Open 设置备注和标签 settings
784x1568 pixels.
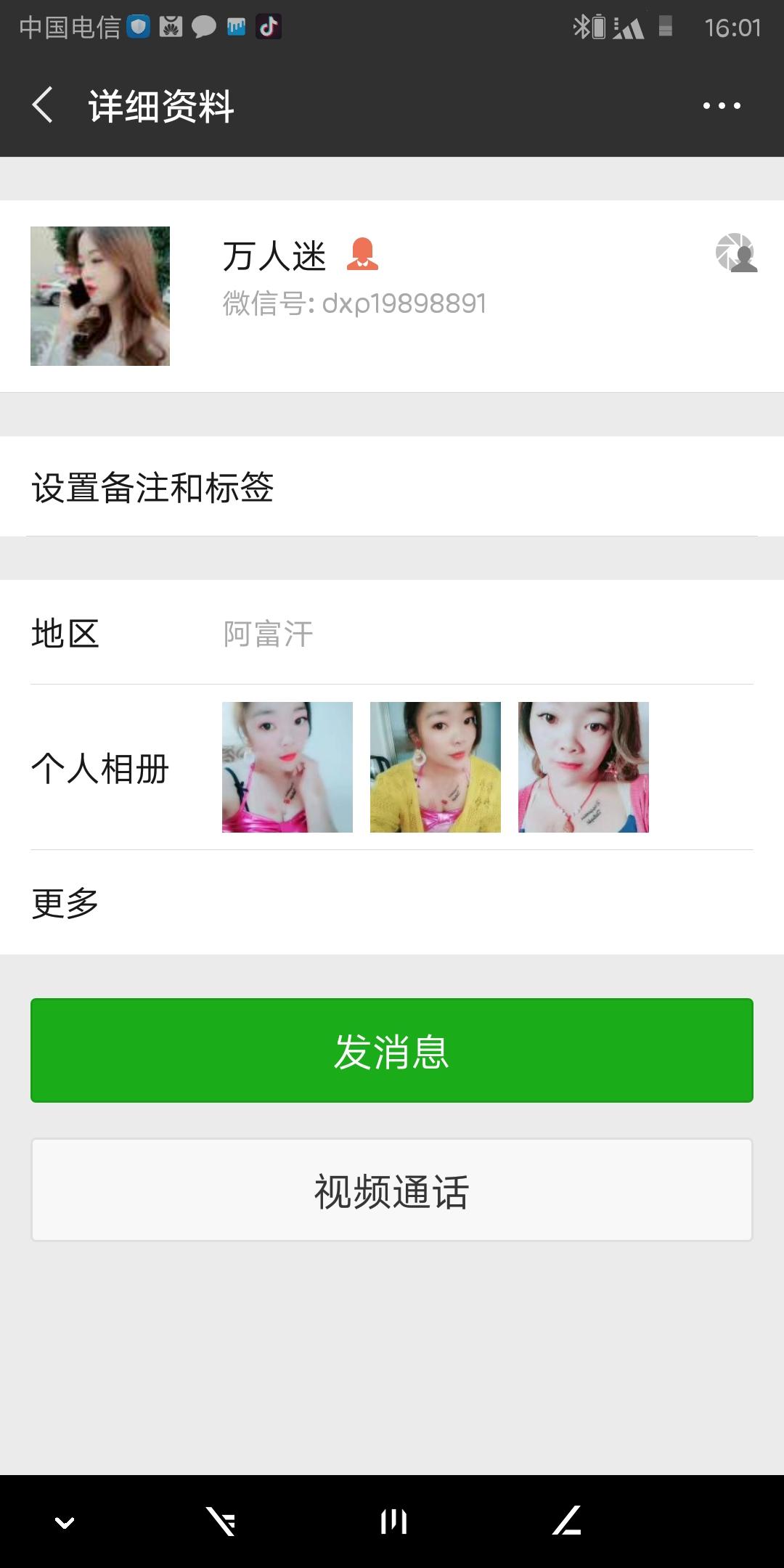pos(392,487)
